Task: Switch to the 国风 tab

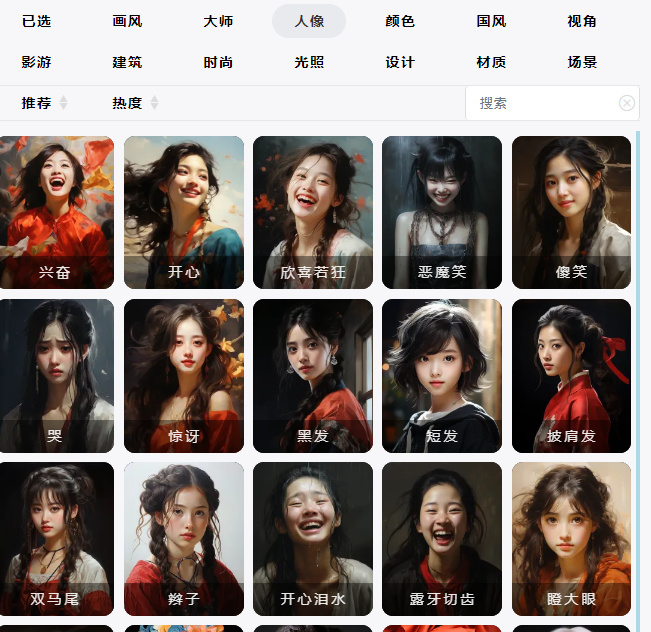Action: [x=491, y=21]
